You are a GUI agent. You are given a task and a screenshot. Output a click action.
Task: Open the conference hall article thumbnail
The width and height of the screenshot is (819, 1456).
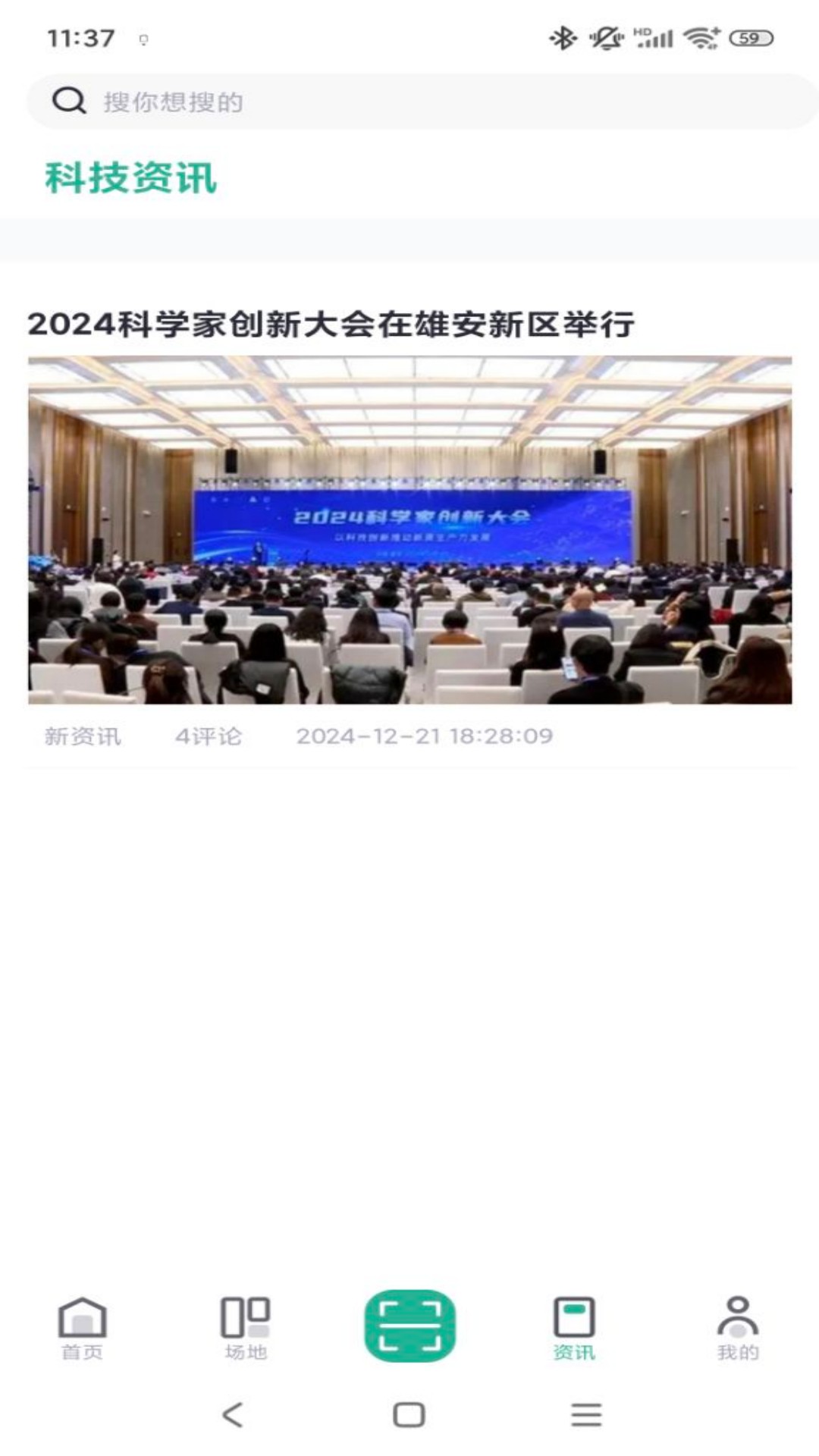(x=409, y=532)
